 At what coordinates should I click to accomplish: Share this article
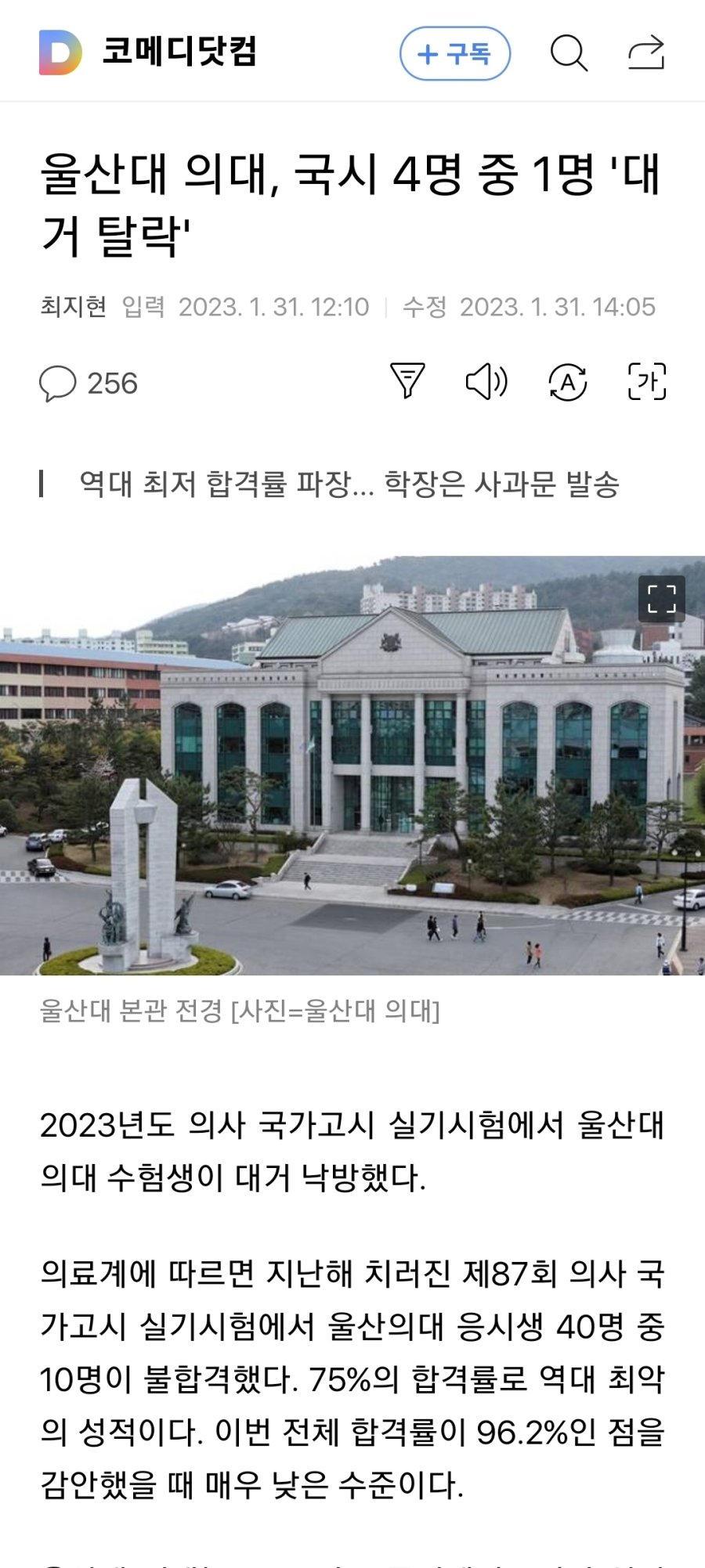(x=646, y=53)
